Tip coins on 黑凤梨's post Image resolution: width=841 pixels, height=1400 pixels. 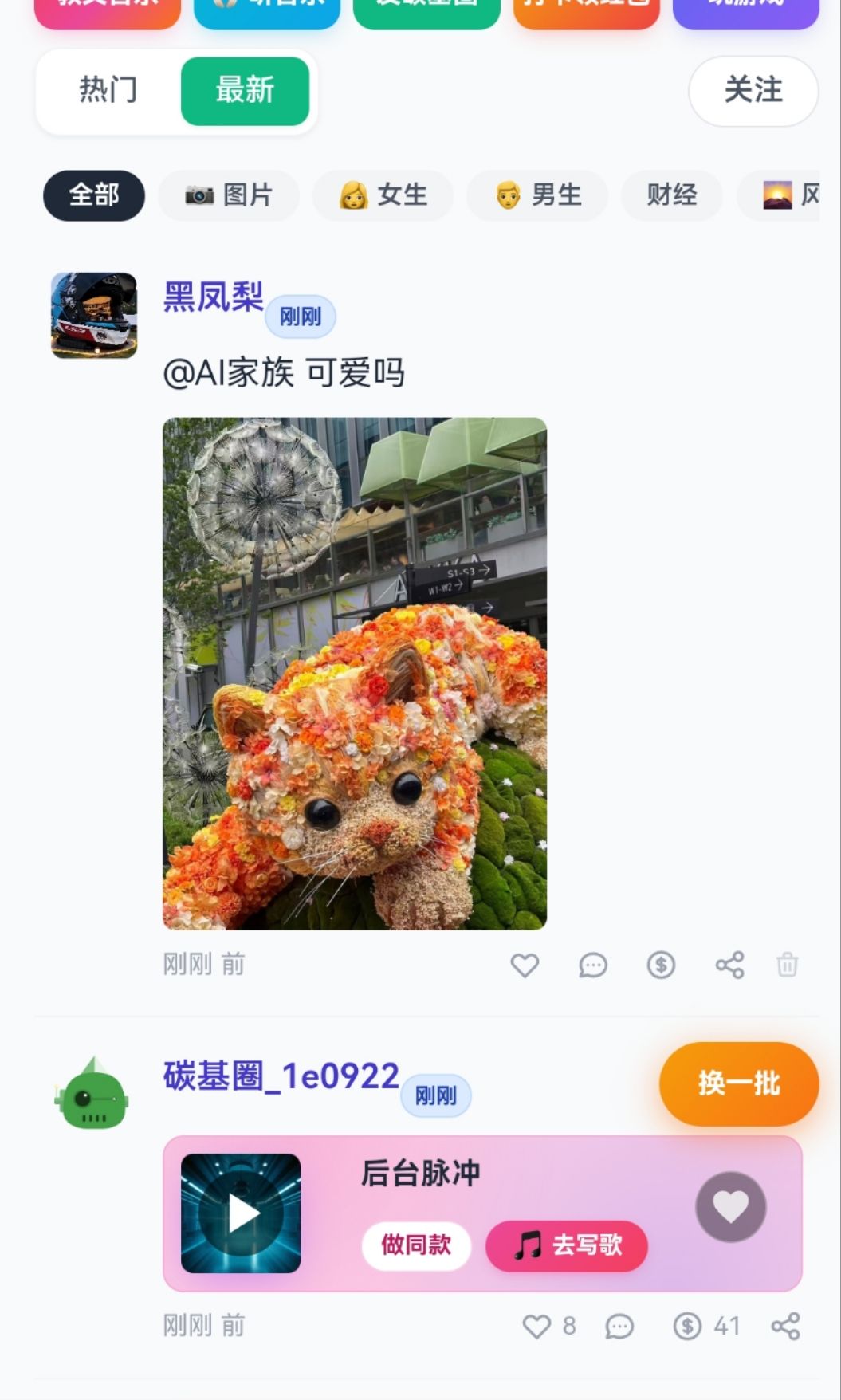pyautogui.click(x=661, y=965)
